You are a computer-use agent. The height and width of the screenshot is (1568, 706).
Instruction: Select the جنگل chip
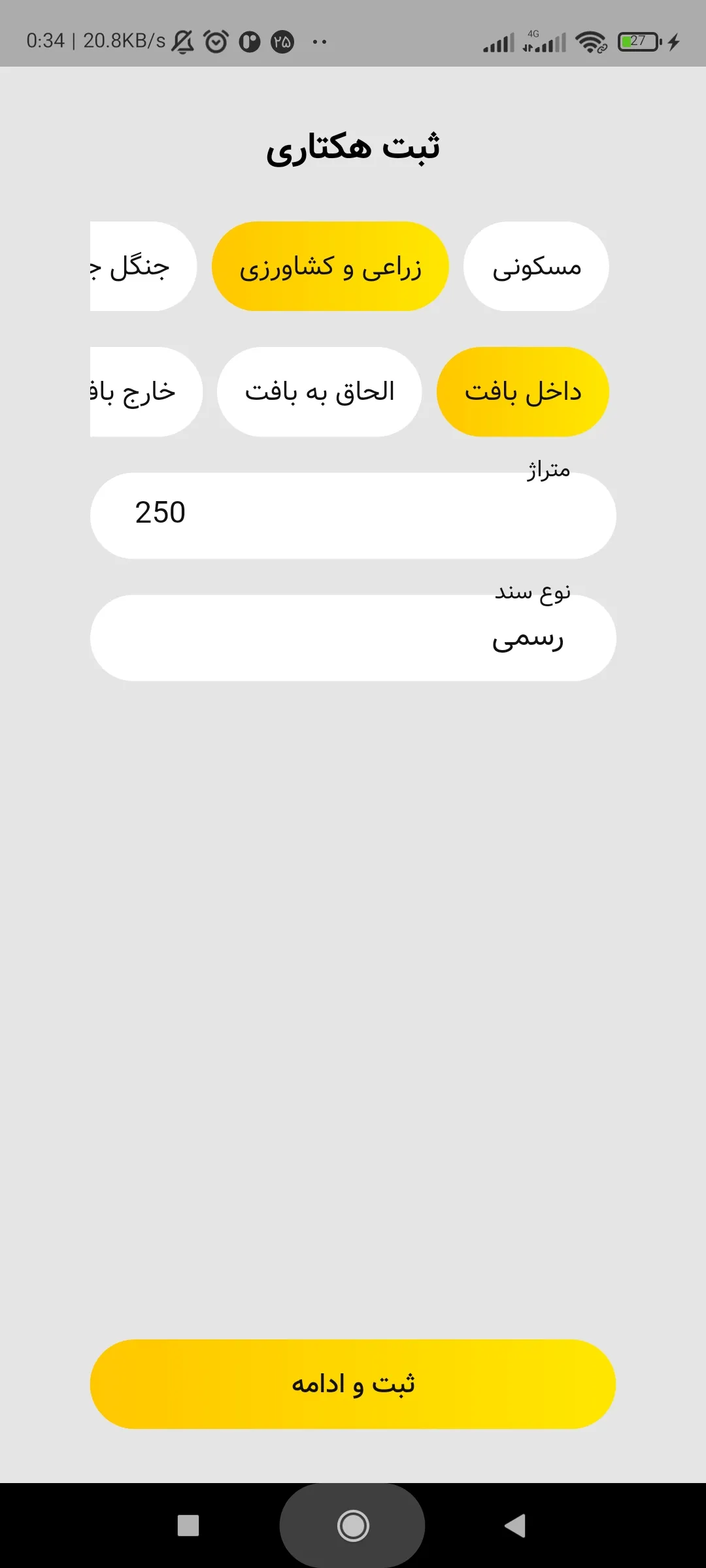(141, 267)
